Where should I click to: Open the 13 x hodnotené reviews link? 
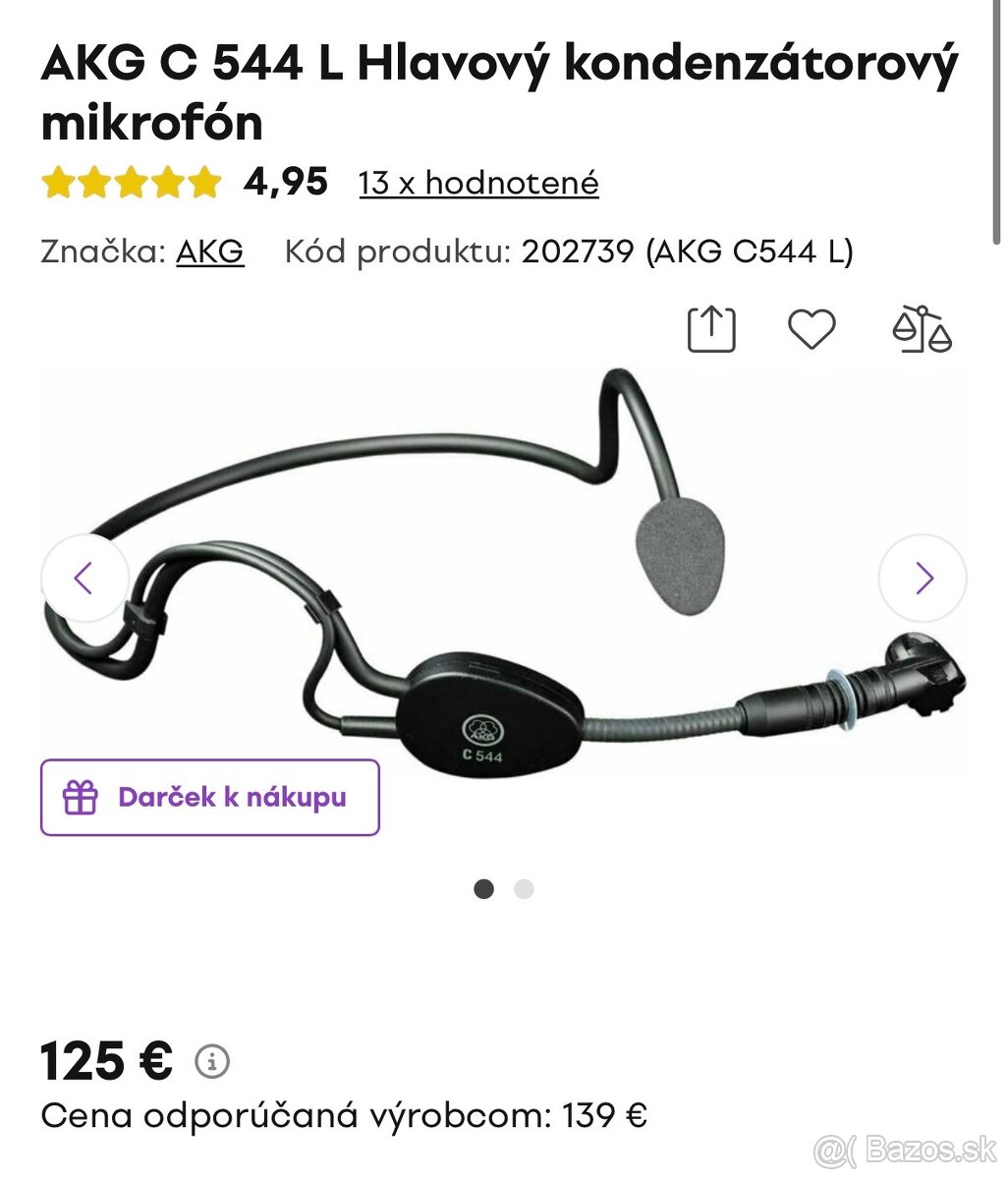(x=478, y=183)
